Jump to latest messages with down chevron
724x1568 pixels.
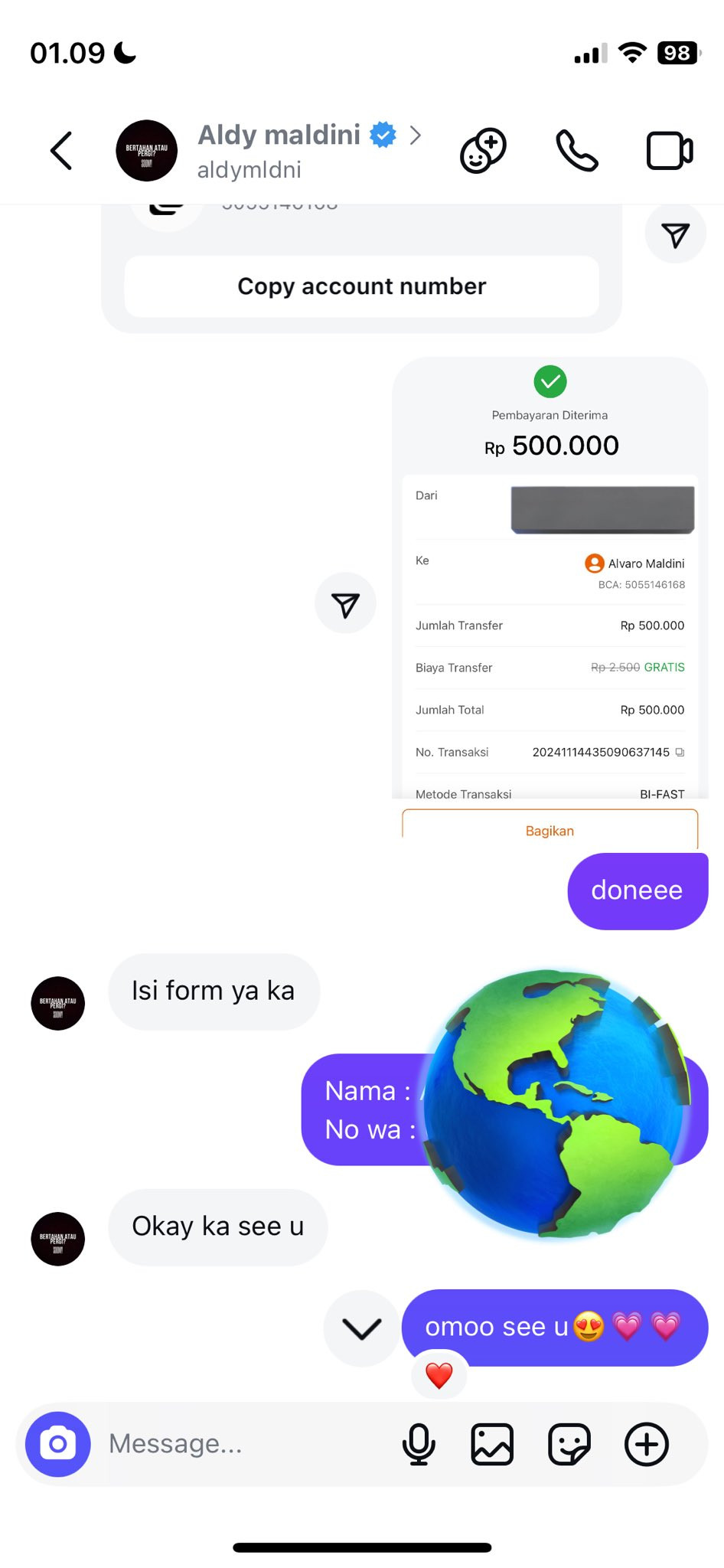[x=361, y=1328]
